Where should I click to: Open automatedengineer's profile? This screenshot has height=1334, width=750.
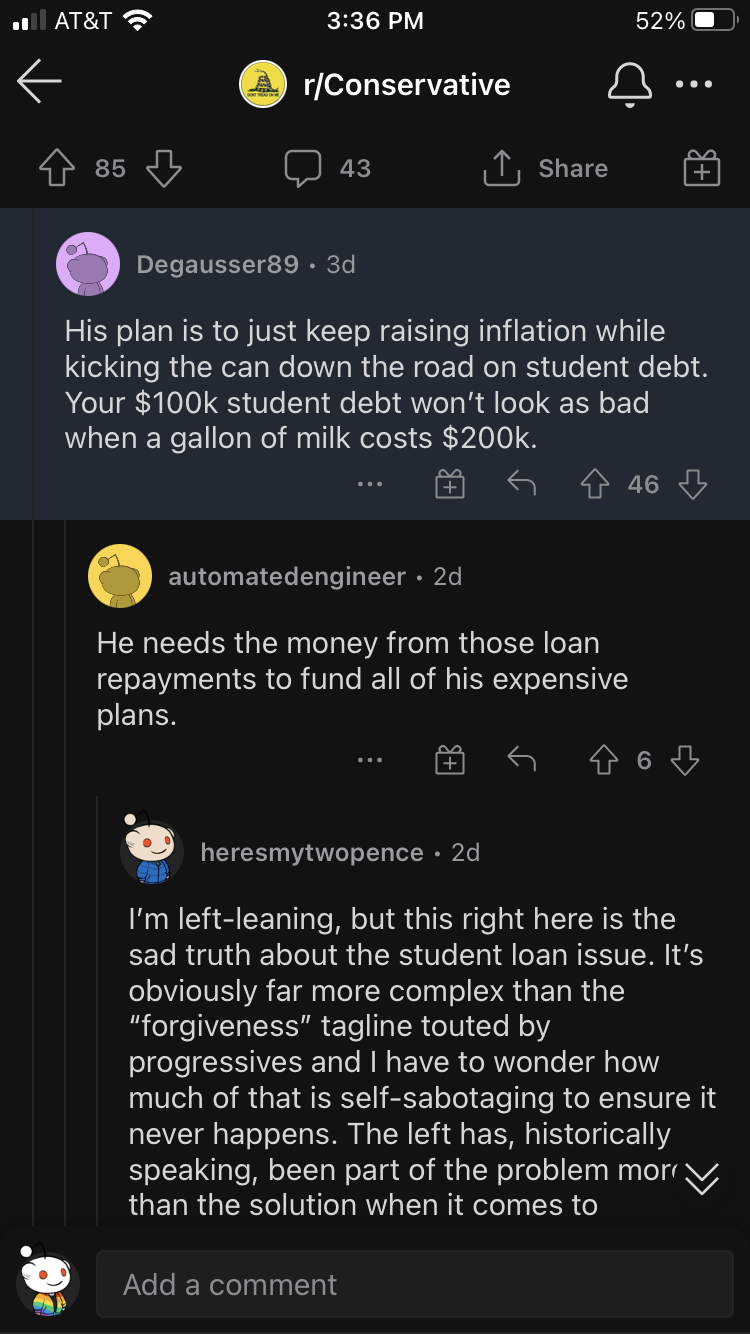(x=287, y=576)
